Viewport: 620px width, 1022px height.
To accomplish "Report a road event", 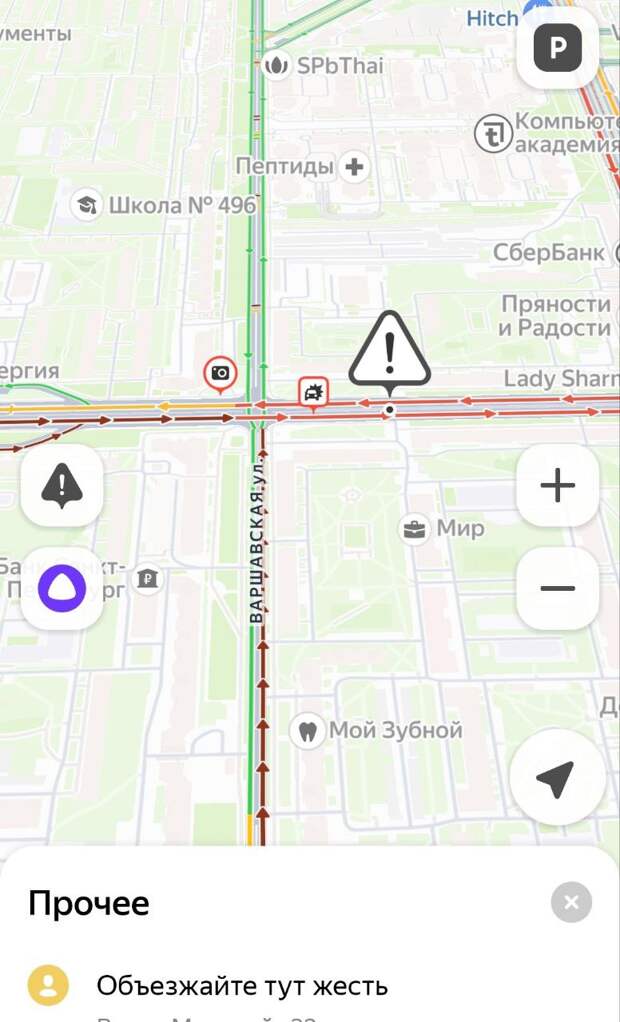I will pyautogui.click(x=62, y=486).
